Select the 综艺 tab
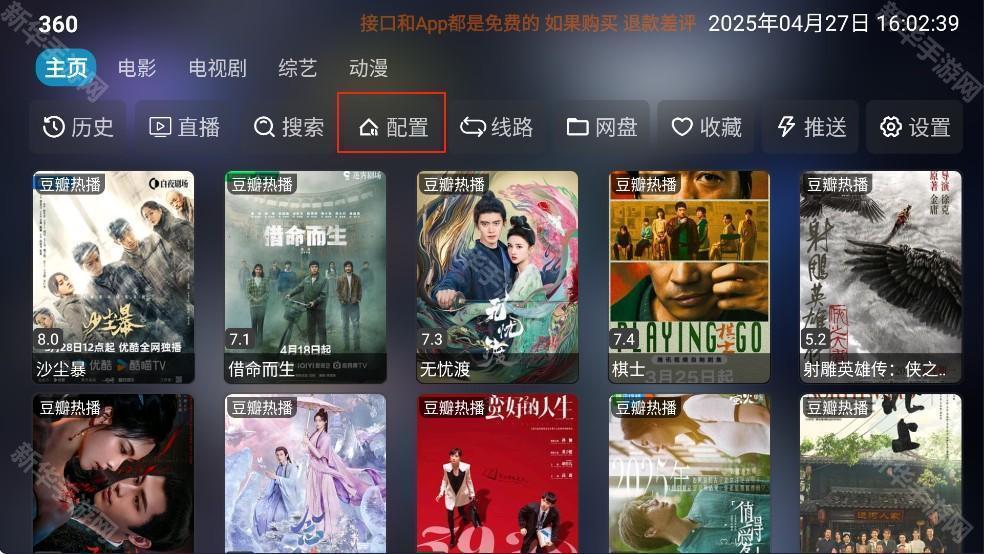Viewport: 984px width, 554px height. (x=297, y=68)
